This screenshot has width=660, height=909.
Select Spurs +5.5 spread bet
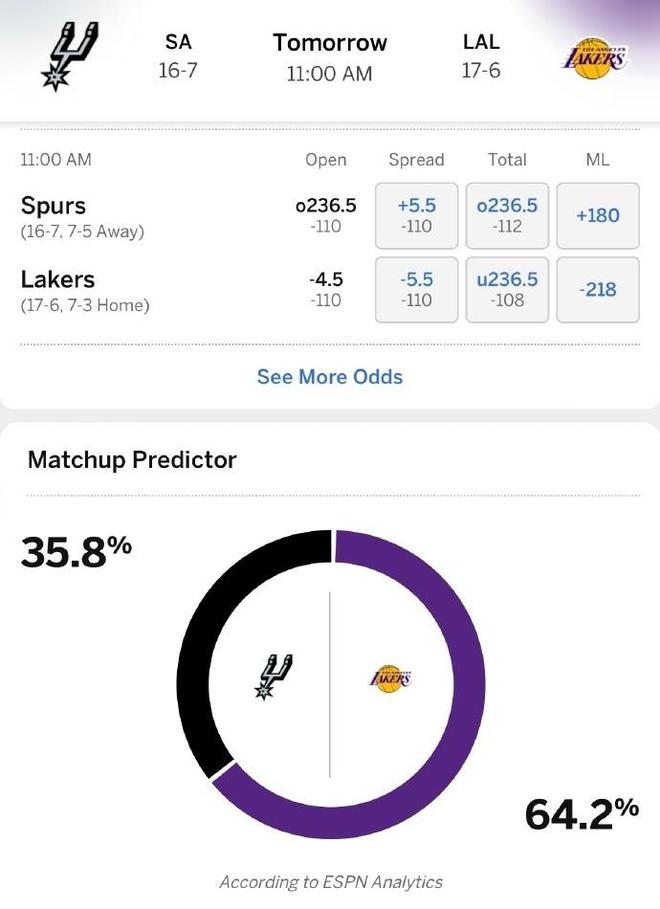416,215
